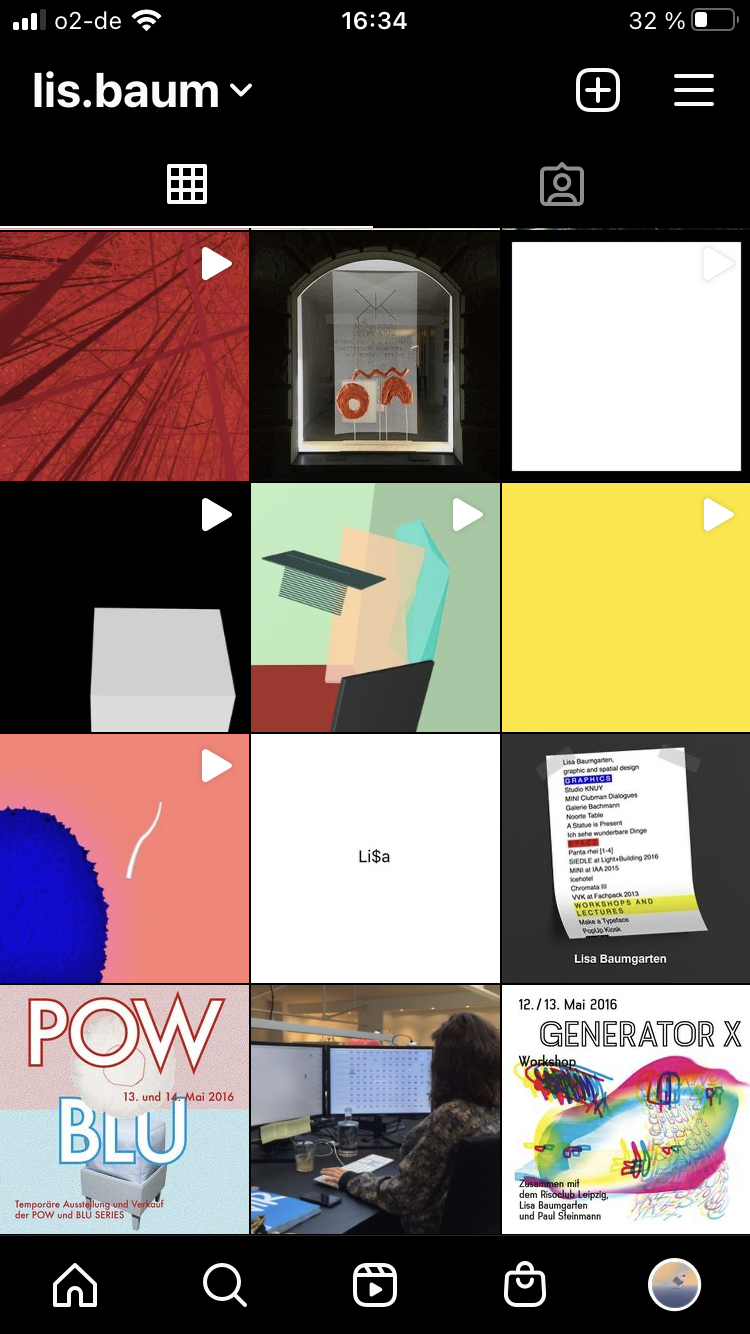Open the hamburger menu

pyautogui.click(x=693, y=91)
